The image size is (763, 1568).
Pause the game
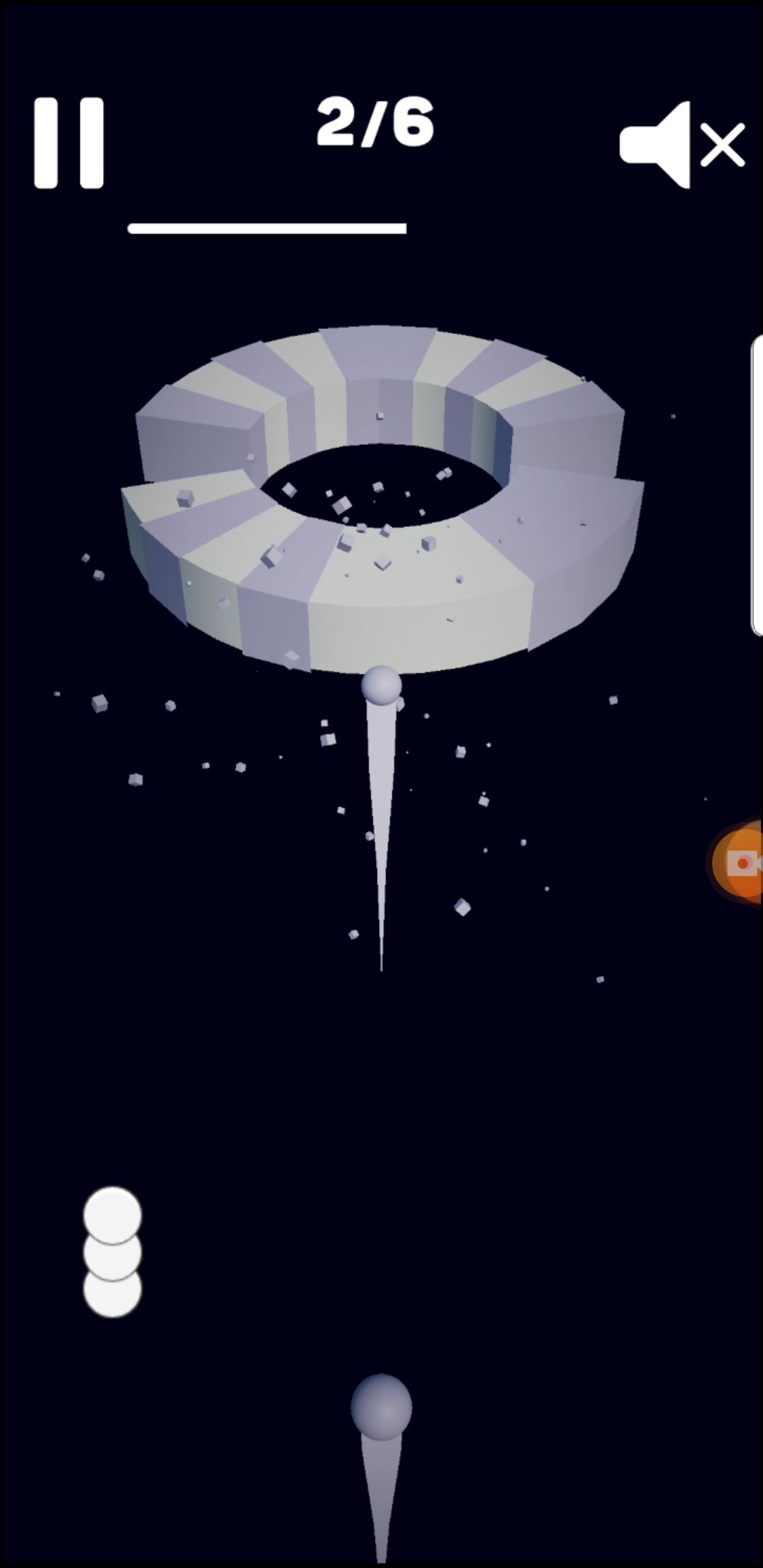coord(69,143)
